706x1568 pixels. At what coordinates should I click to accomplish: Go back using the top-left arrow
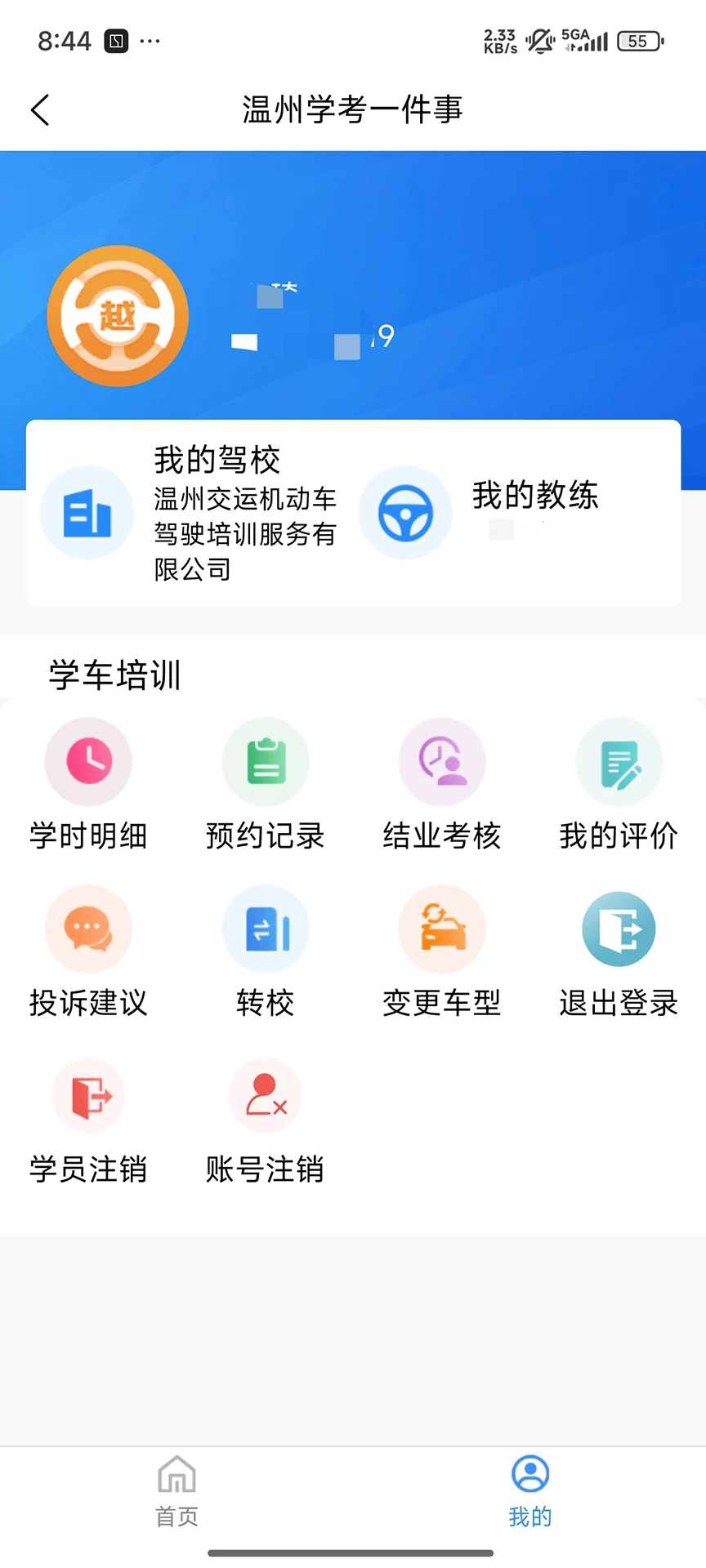40,110
